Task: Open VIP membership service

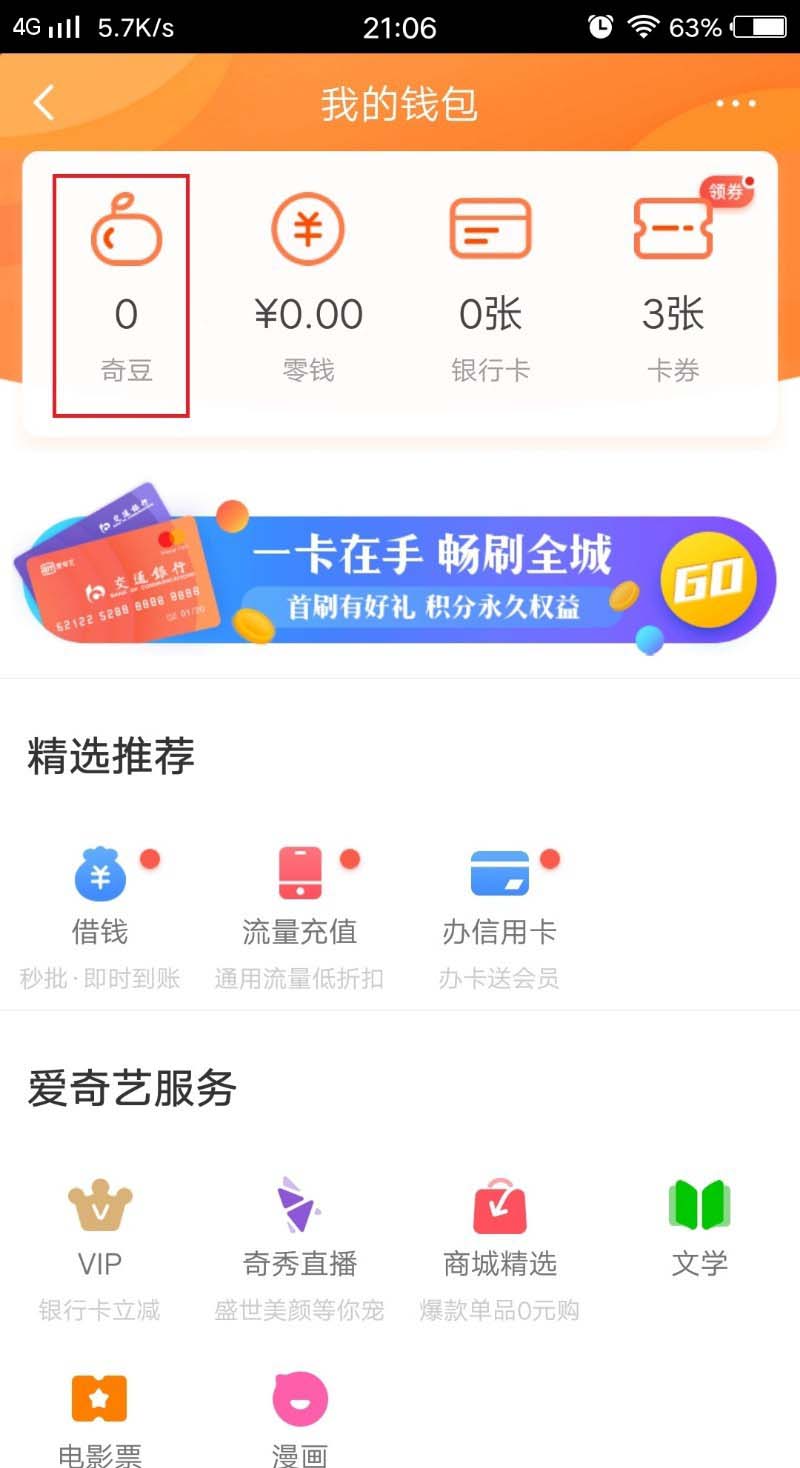Action: [100, 1235]
